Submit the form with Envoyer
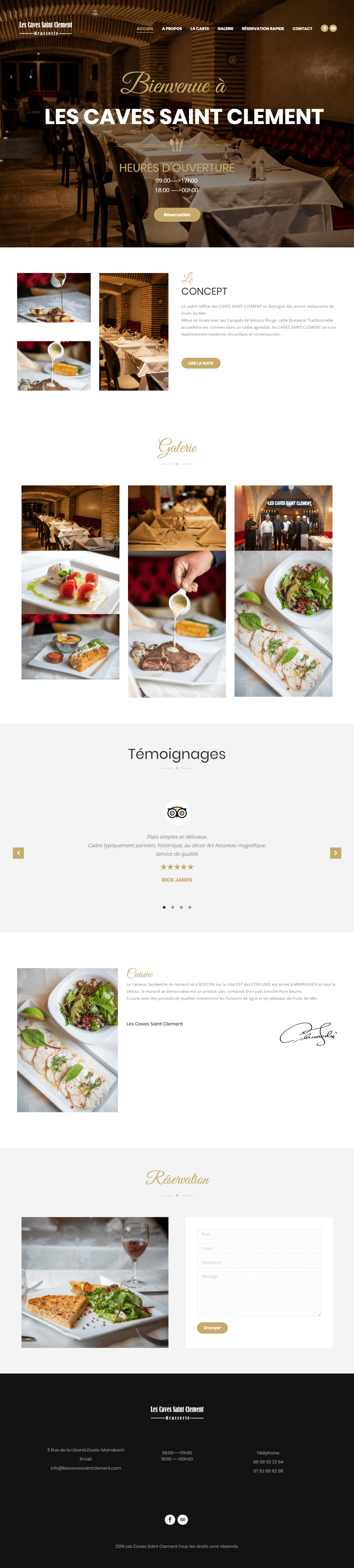 pos(212,1328)
